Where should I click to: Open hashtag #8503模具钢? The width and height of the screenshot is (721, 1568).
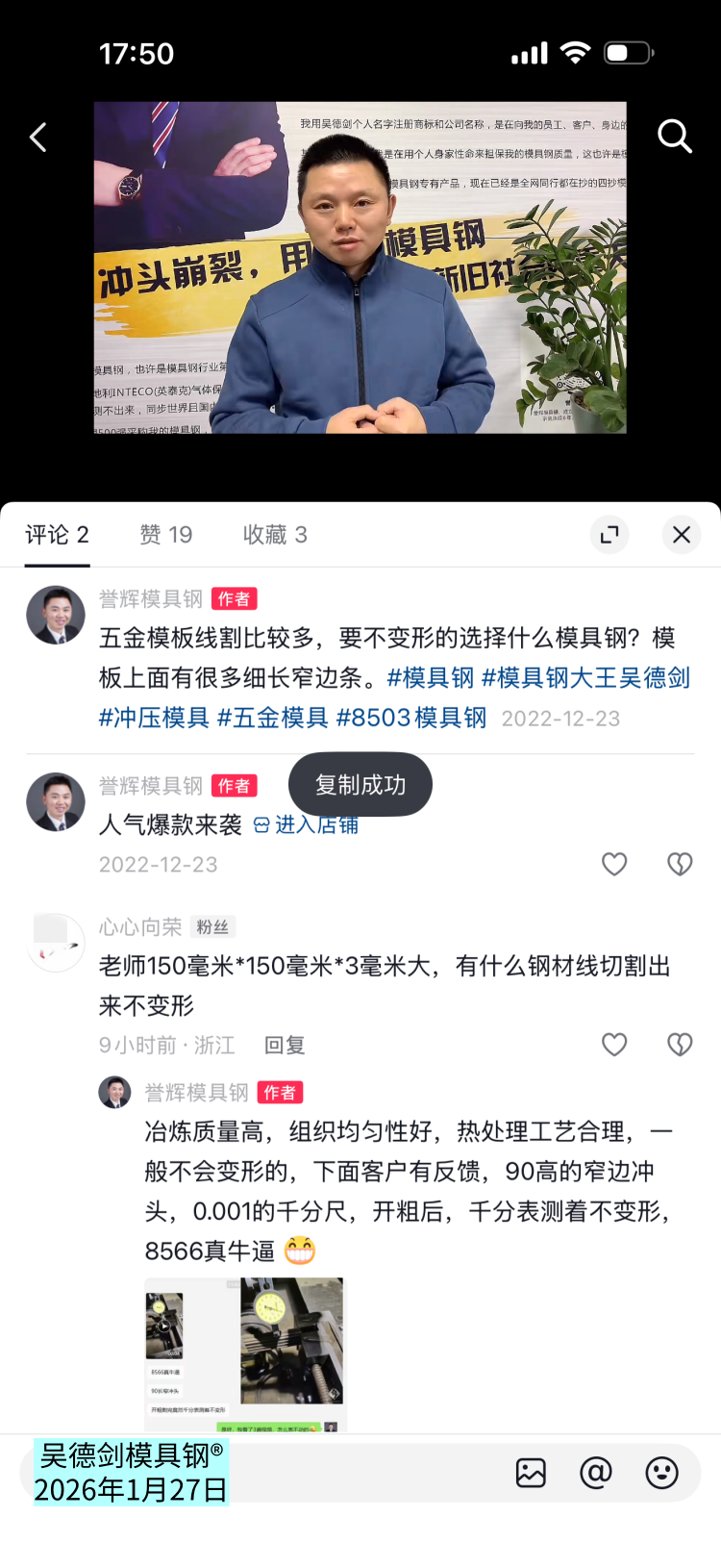(x=411, y=718)
